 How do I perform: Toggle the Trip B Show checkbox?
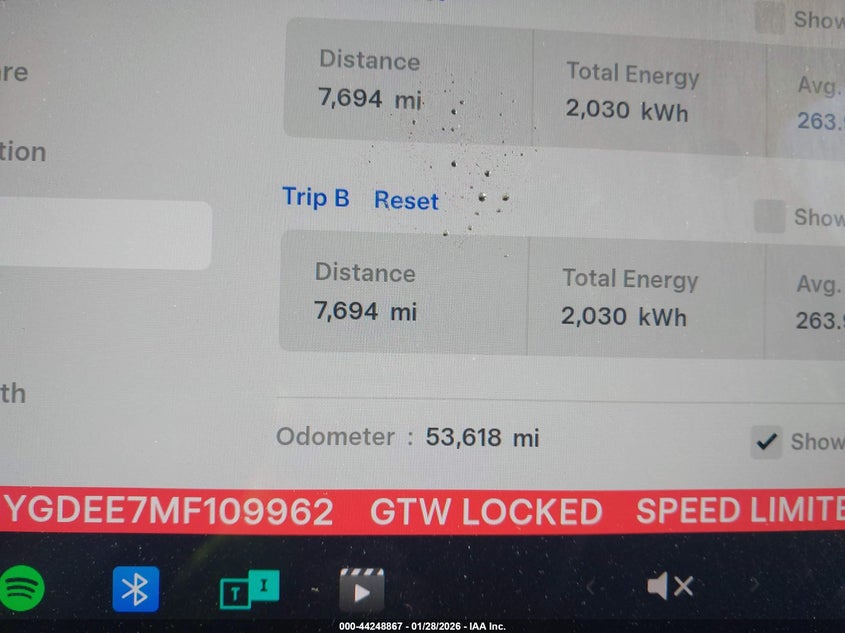pyautogui.click(x=769, y=217)
